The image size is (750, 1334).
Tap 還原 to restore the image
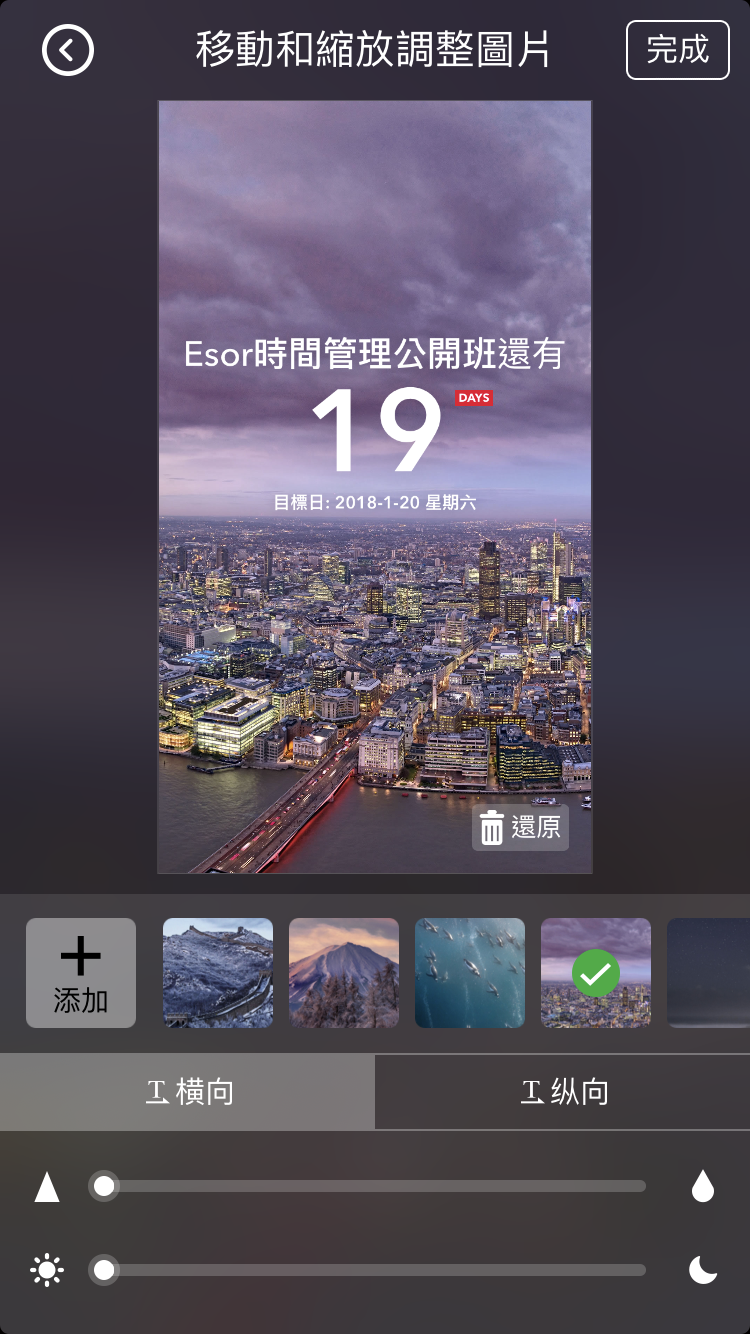520,828
